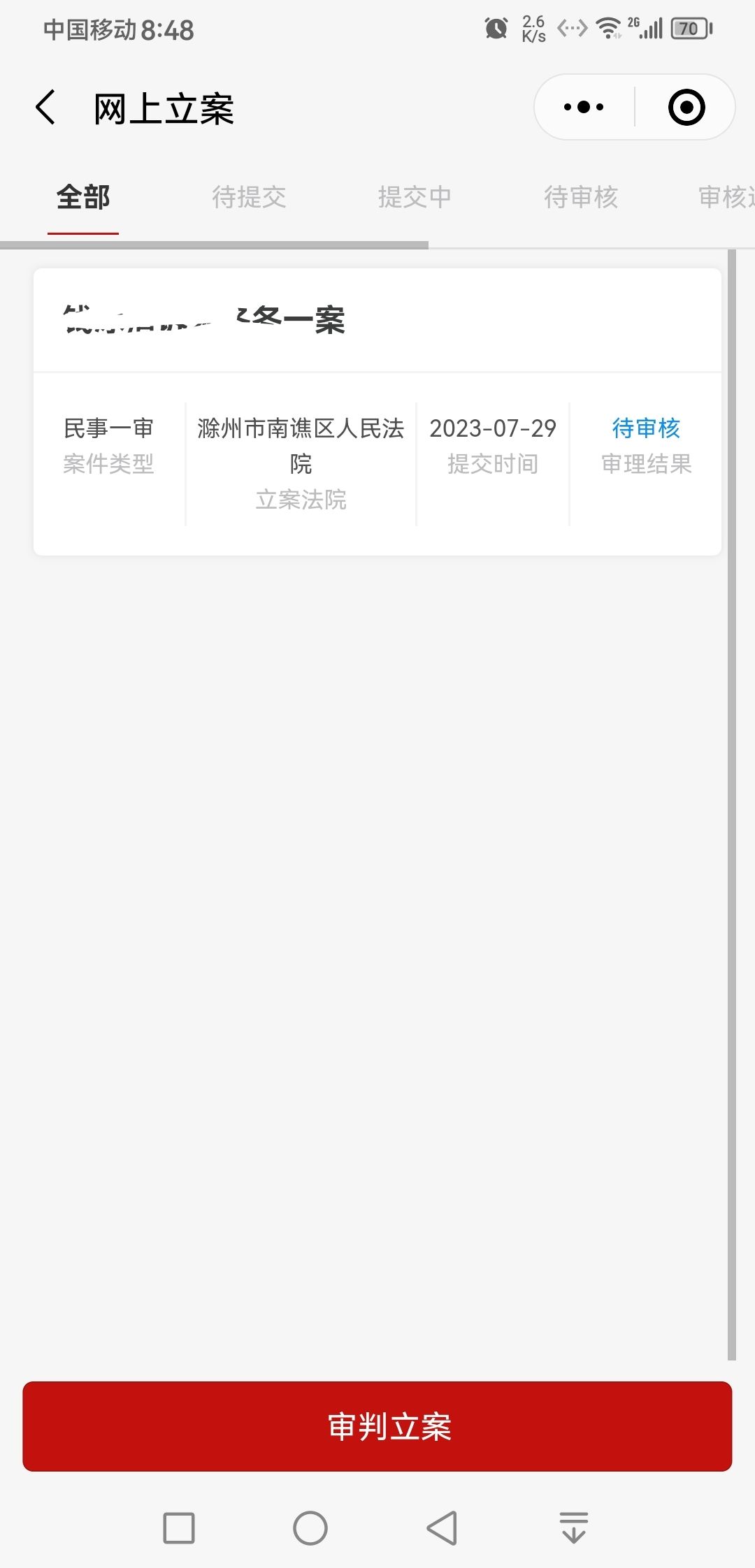755x1568 pixels.
Task: Open the case card submitted 2023-07-29
Action: pos(377,412)
